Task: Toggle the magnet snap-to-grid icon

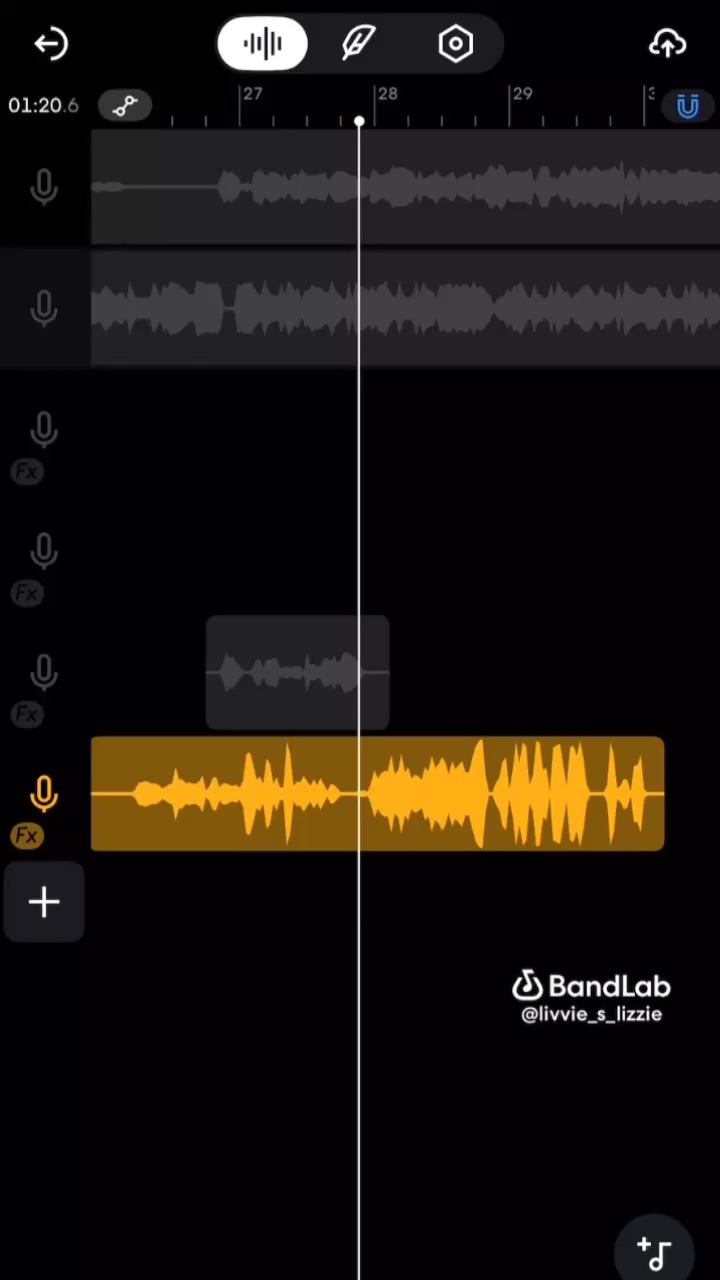Action: 687,106
